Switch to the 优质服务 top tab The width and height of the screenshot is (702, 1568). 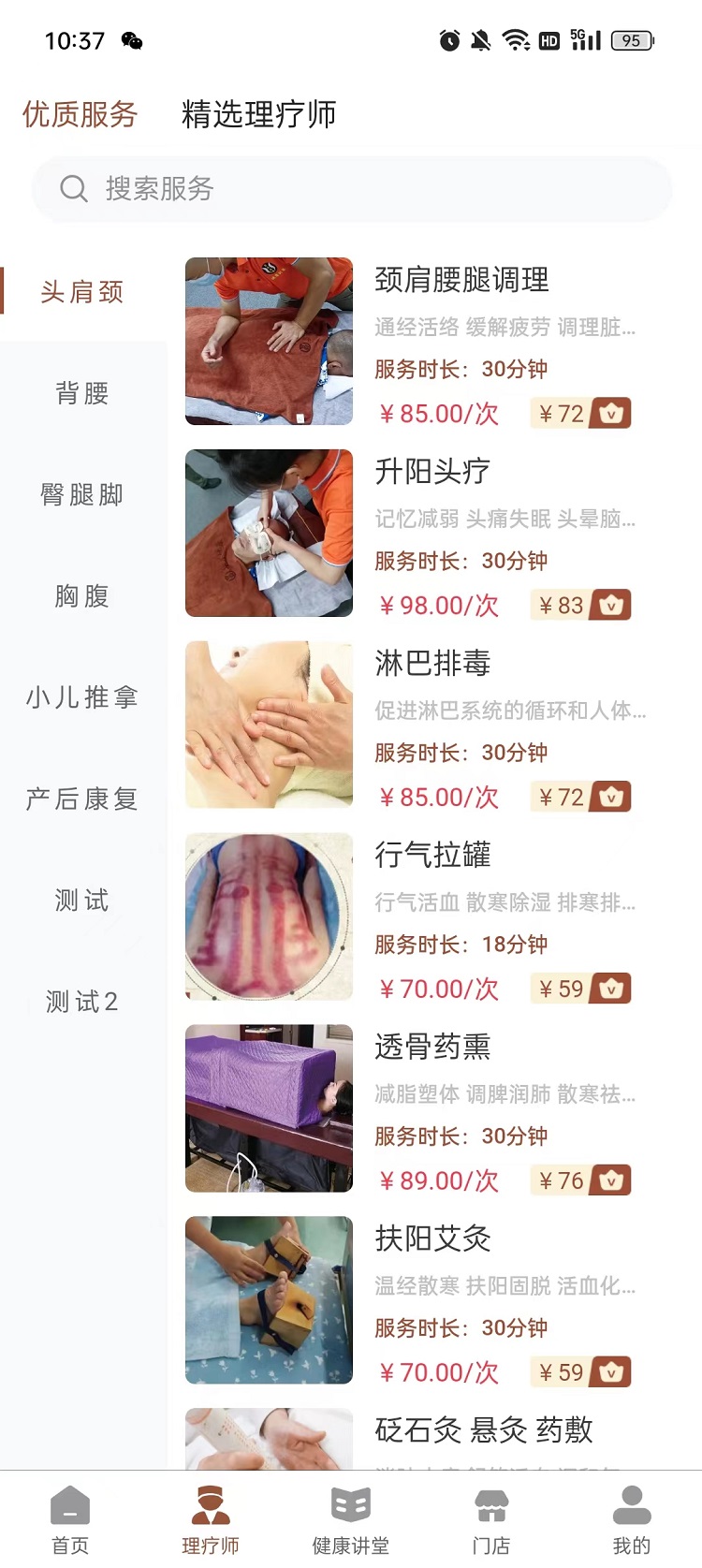[x=80, y=114]
